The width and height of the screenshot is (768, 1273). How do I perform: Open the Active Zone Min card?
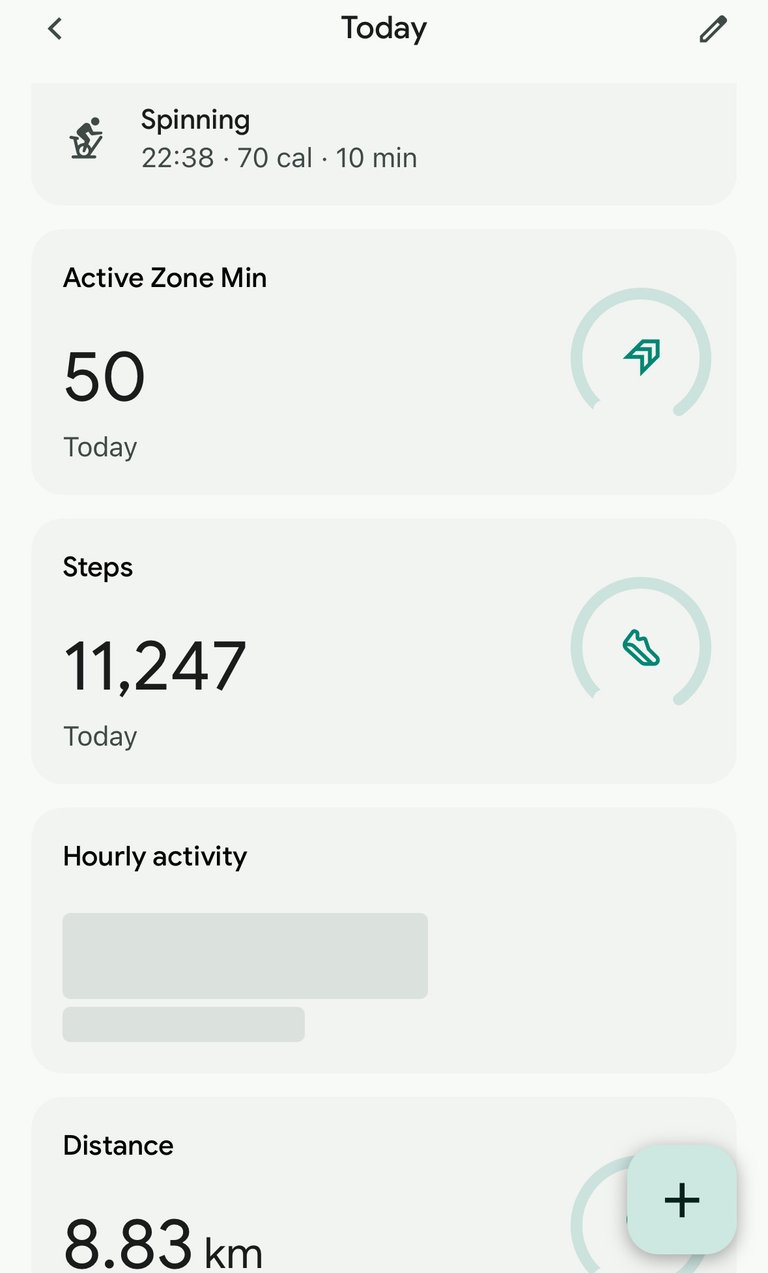pos(384,362)
